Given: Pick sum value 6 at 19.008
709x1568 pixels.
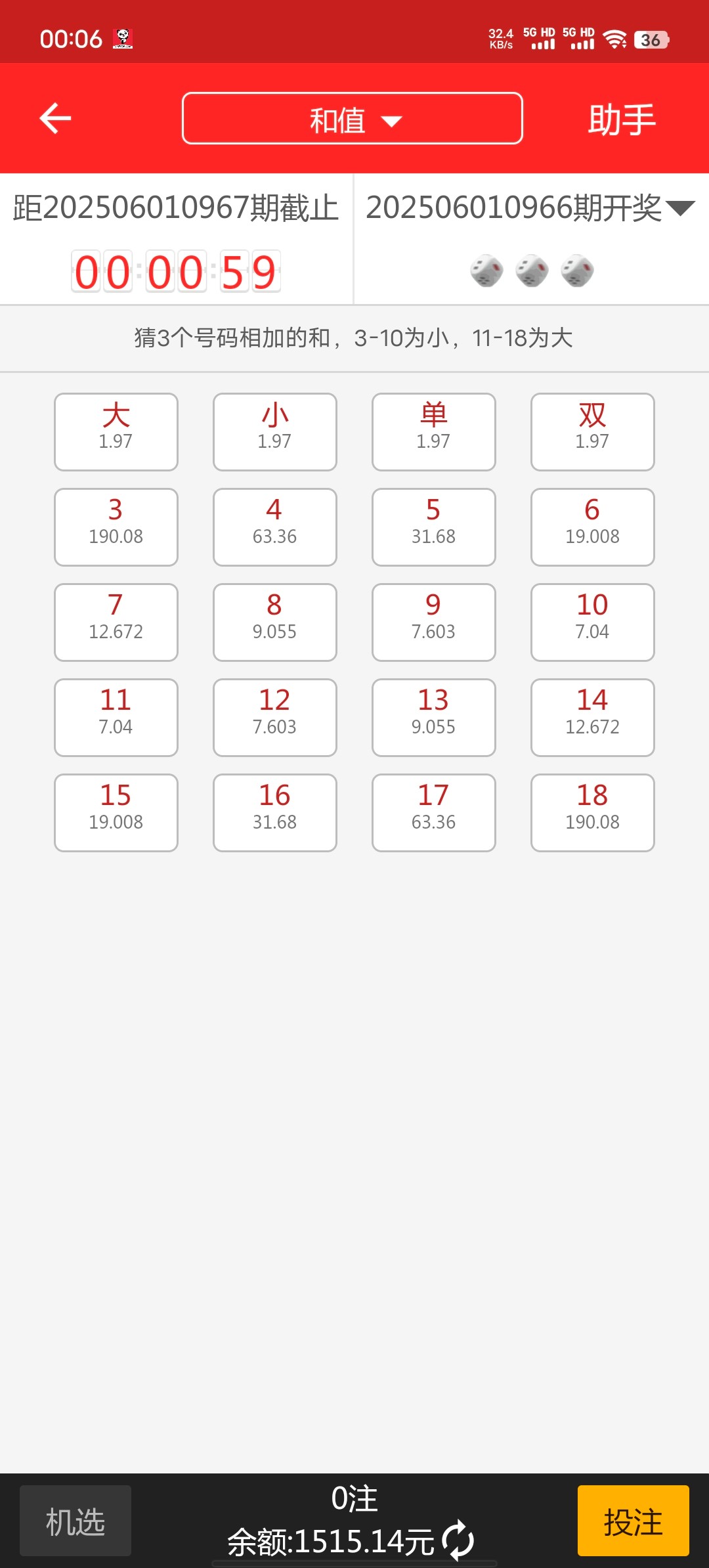Looking at the screenshot, I should pyautogui.click(x=593, y=527).
